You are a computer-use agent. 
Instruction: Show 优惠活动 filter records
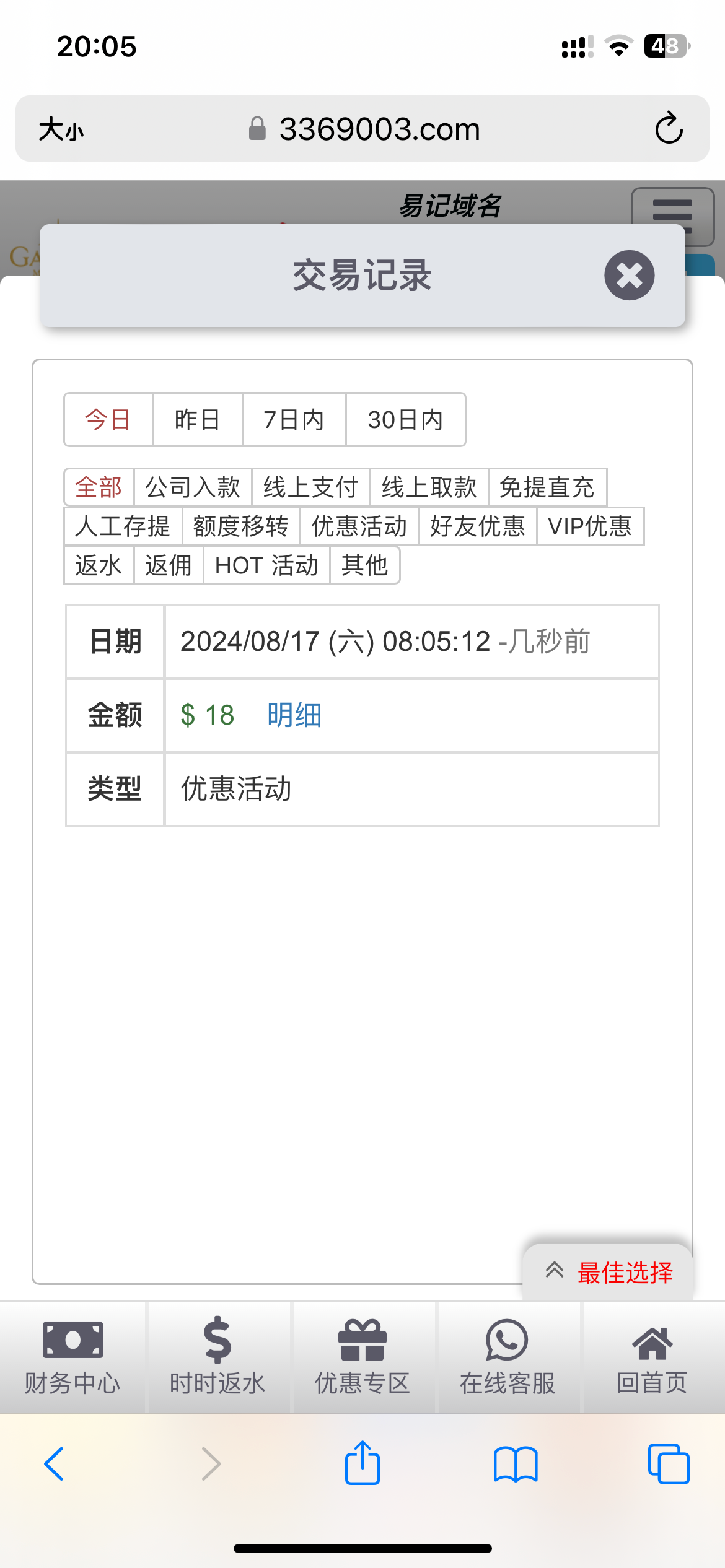pyautogui.click(x=359, y=526)
